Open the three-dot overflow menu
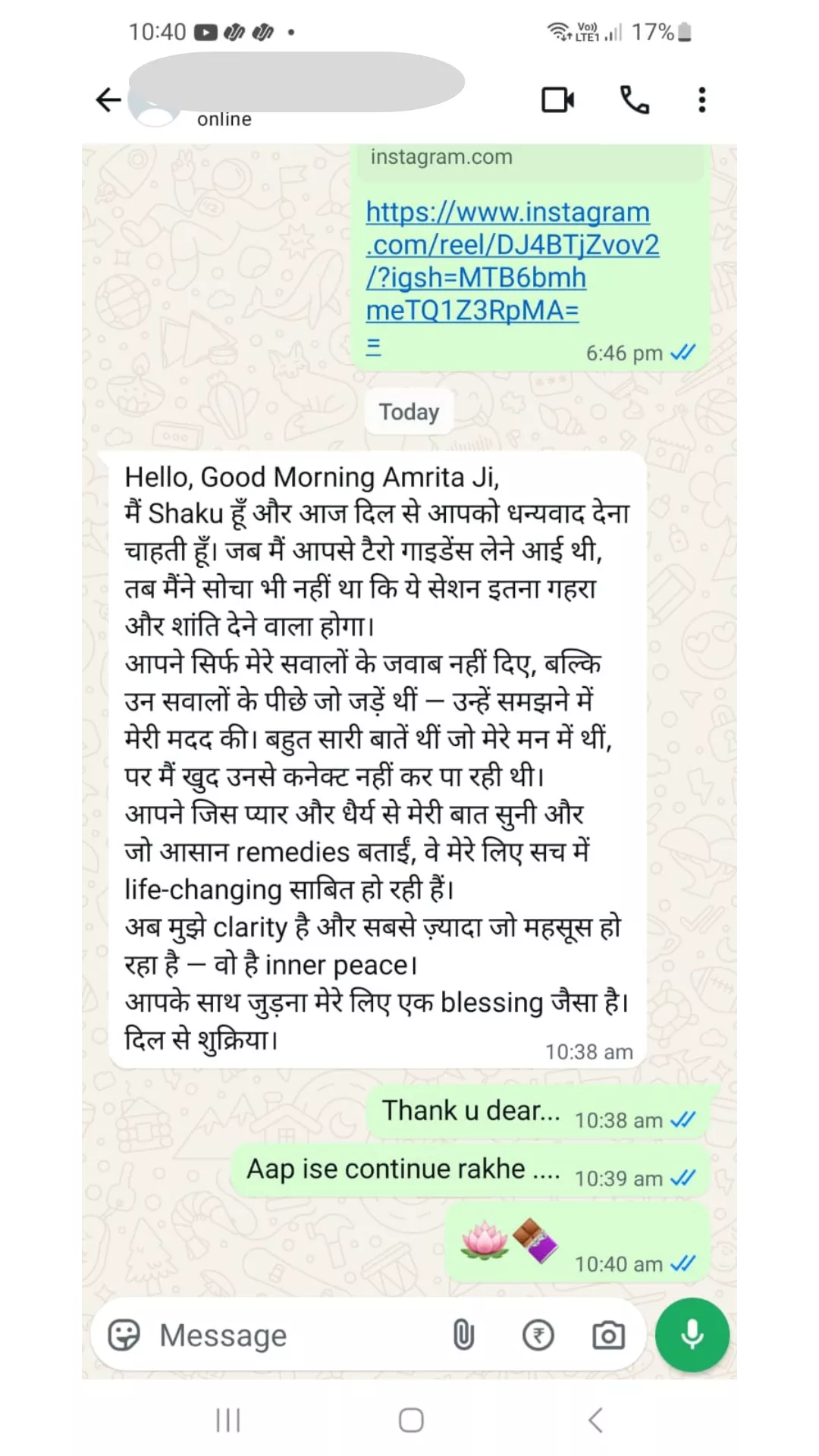The height and width of the screenshot is (1456, 819). tap(702, 100)
